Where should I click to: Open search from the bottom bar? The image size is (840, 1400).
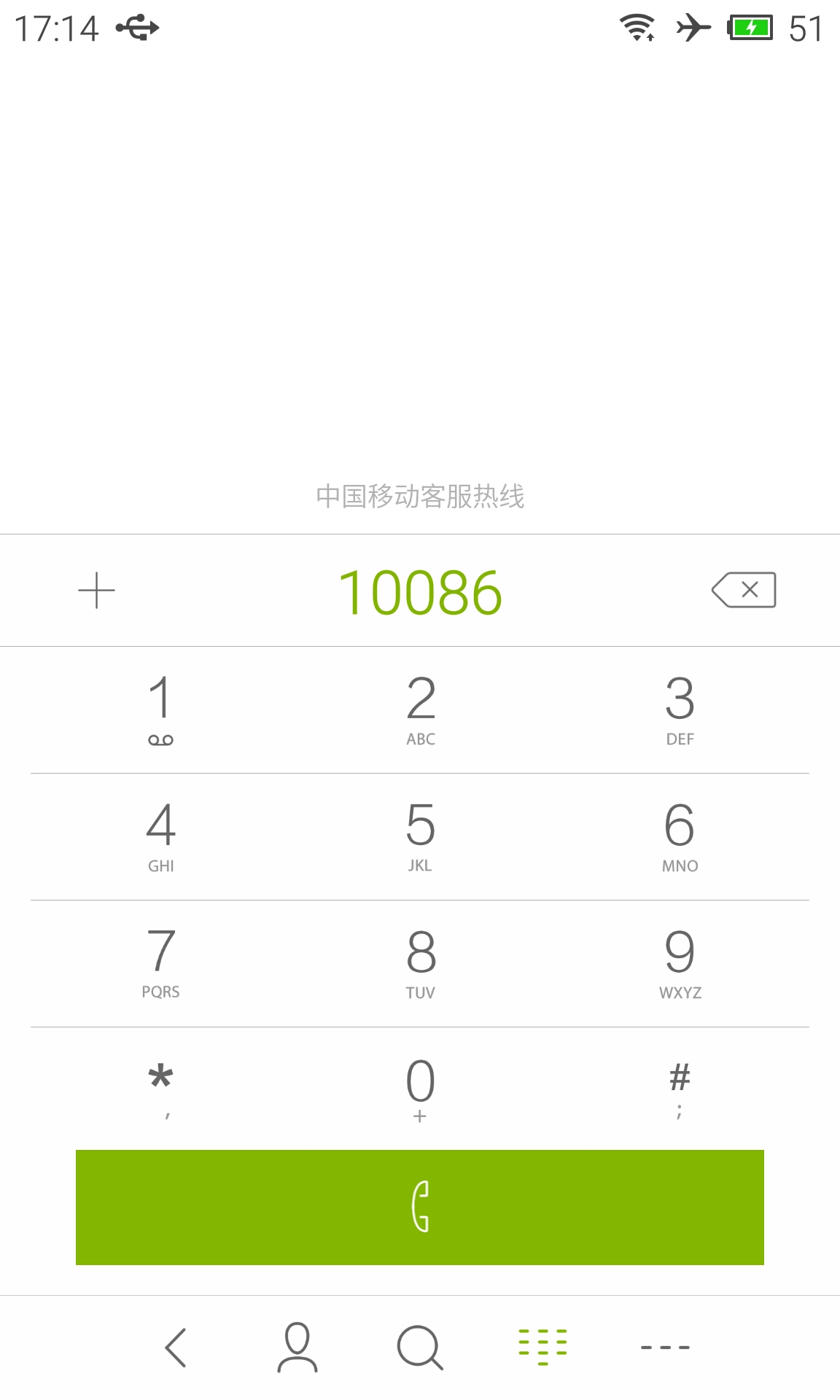420,1347
